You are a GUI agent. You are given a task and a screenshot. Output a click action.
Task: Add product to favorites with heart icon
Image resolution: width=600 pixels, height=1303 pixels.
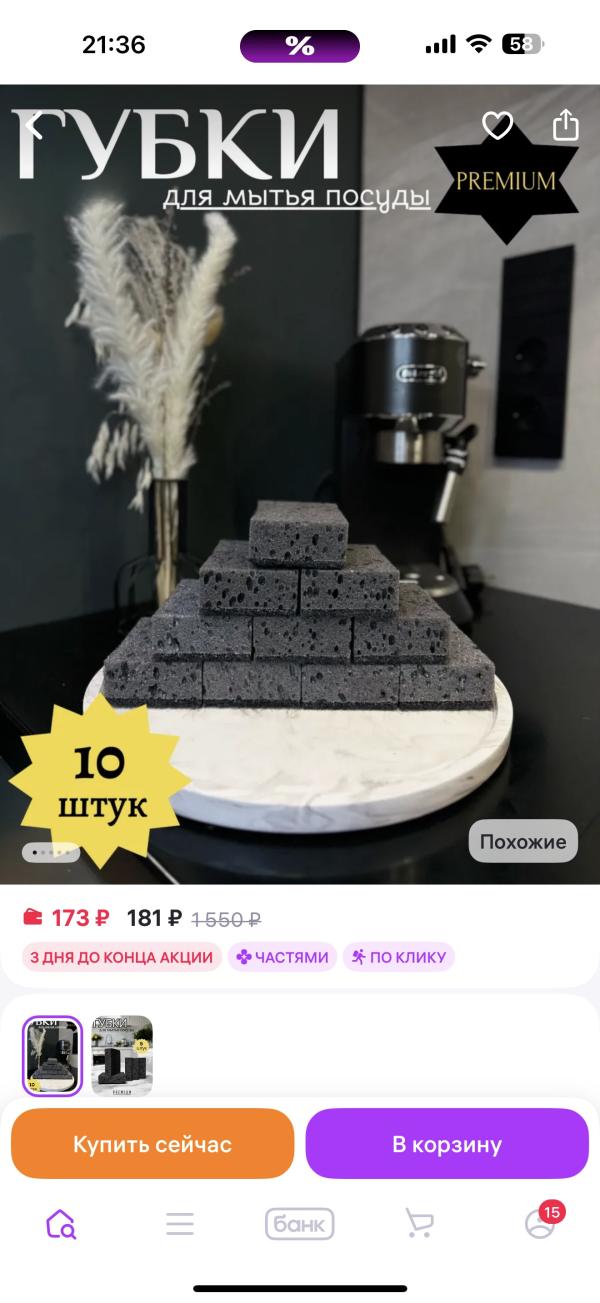click(497, 126)
